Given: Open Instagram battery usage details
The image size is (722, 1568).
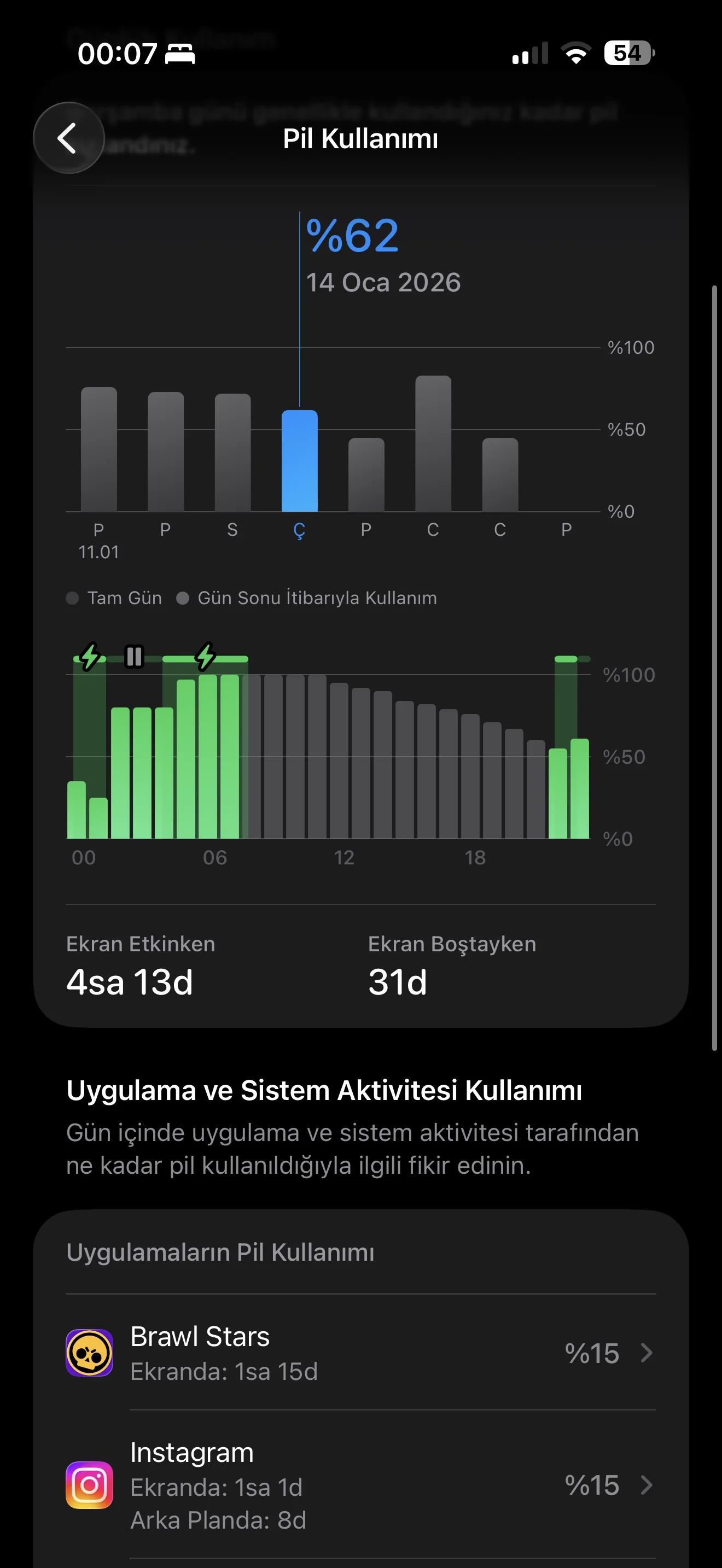Looking at the screenshot, I should (360, 1485).
